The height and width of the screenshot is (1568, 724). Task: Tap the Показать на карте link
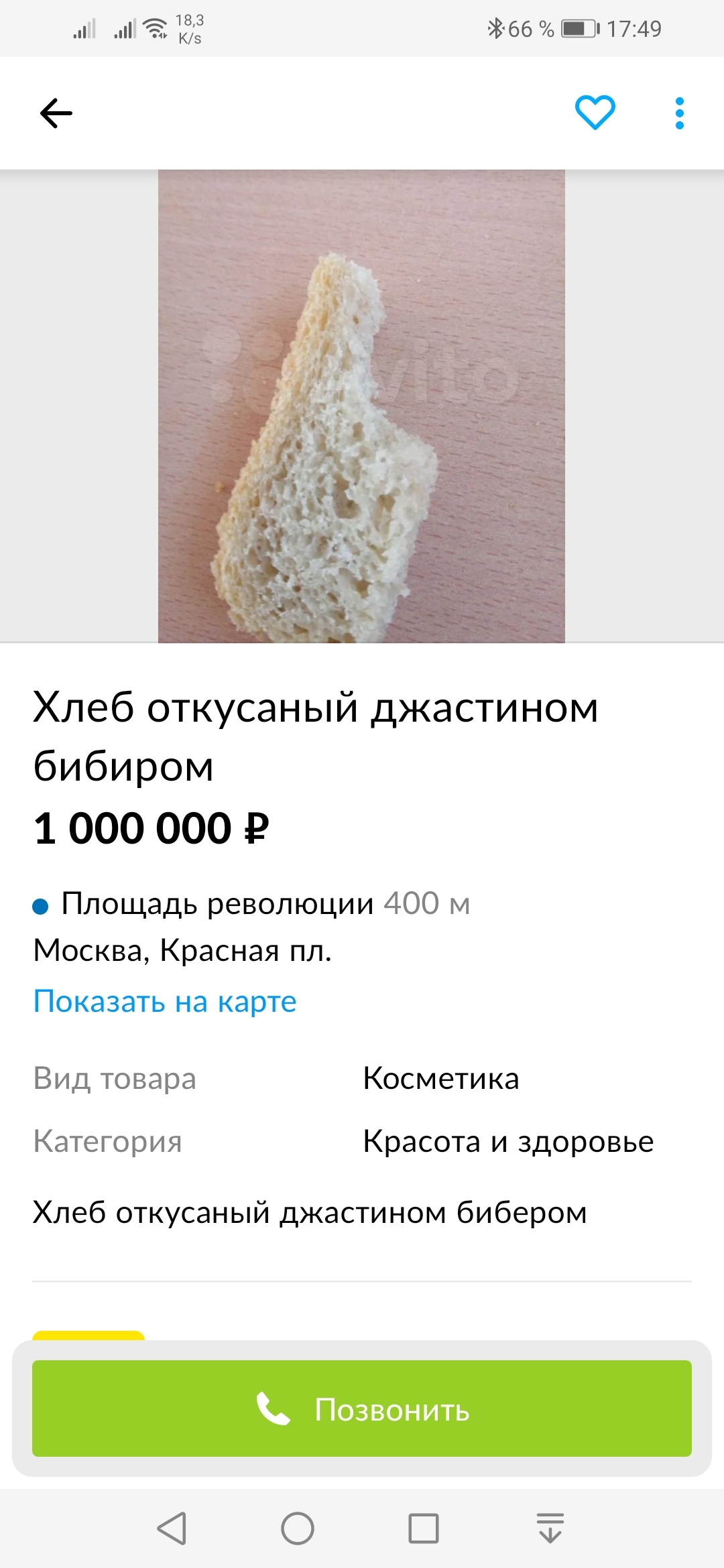pos(165,1002)
